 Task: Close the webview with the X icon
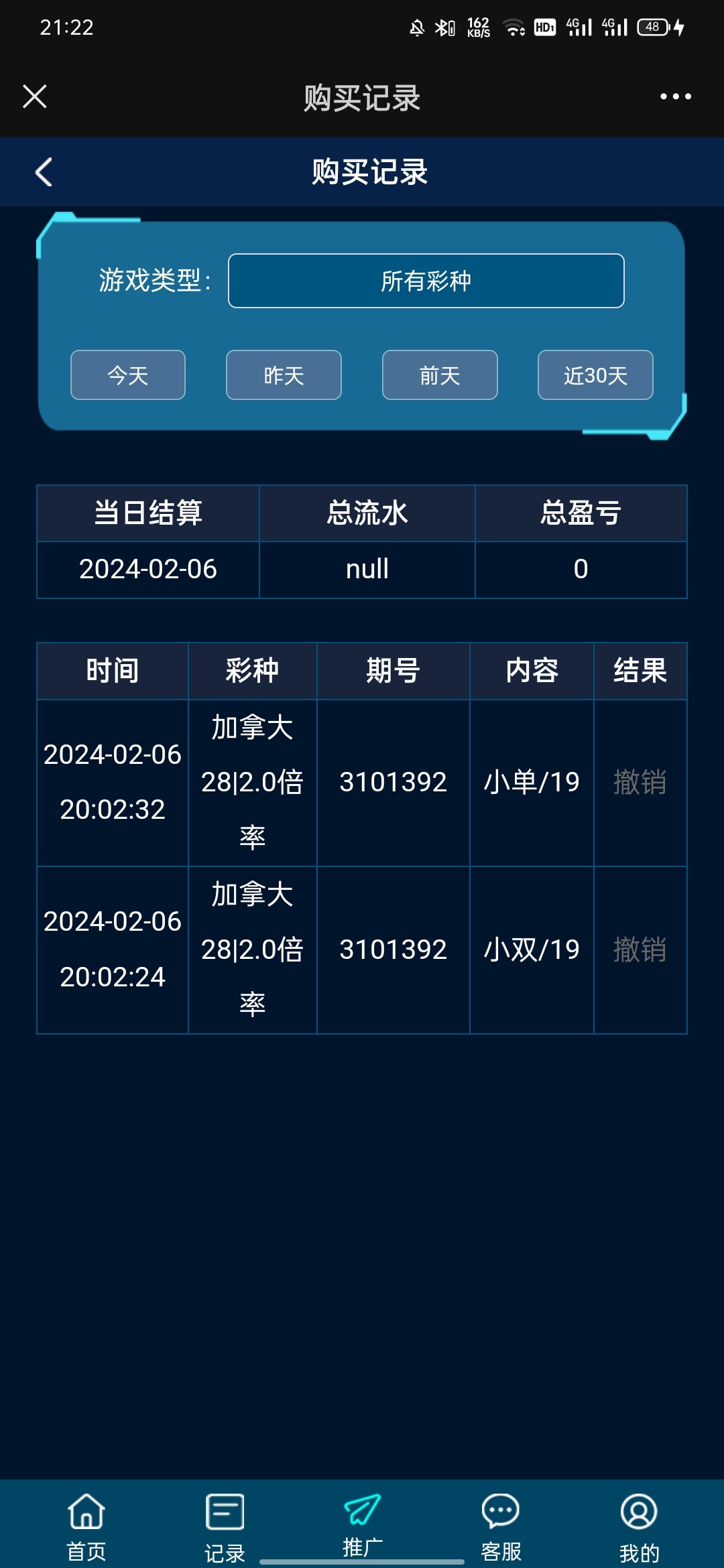pyautogui.click(x=35, y=96)
